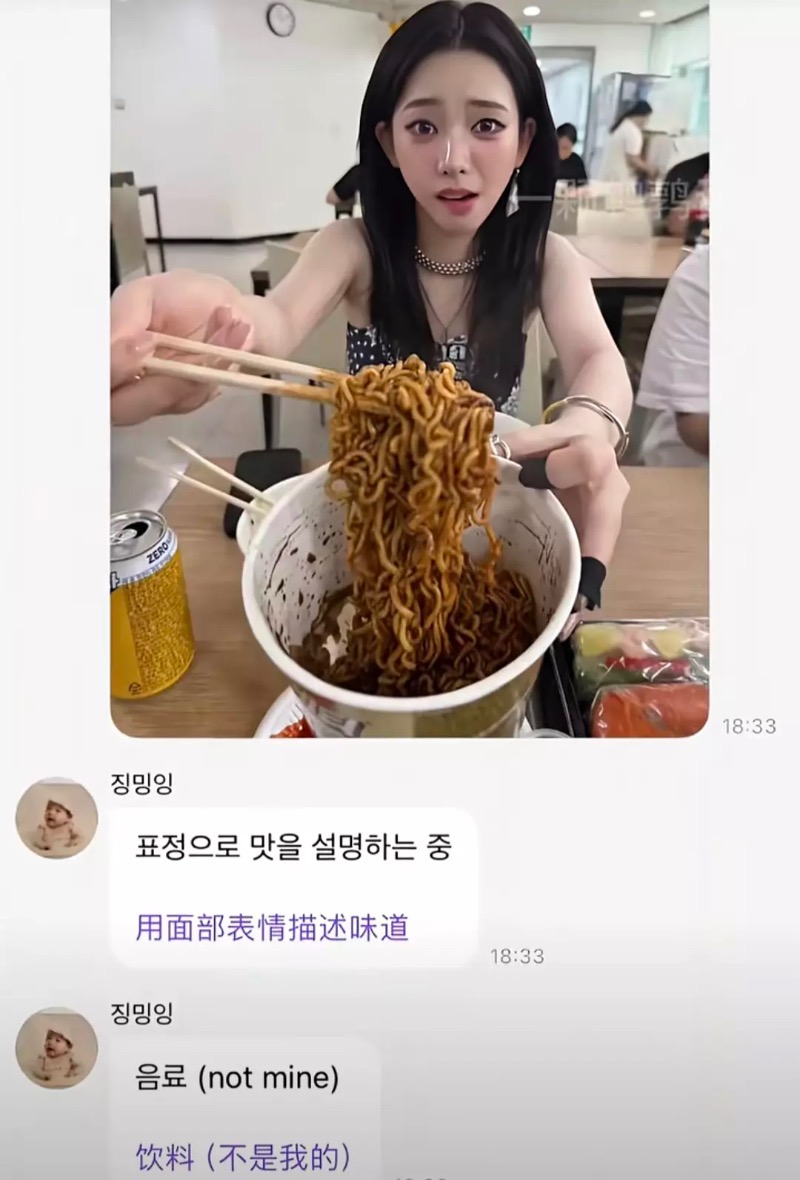Open 징밍잉's avatar beside the 표정으로 message
Screen dimensions: 800x1180
pos(57,818)
